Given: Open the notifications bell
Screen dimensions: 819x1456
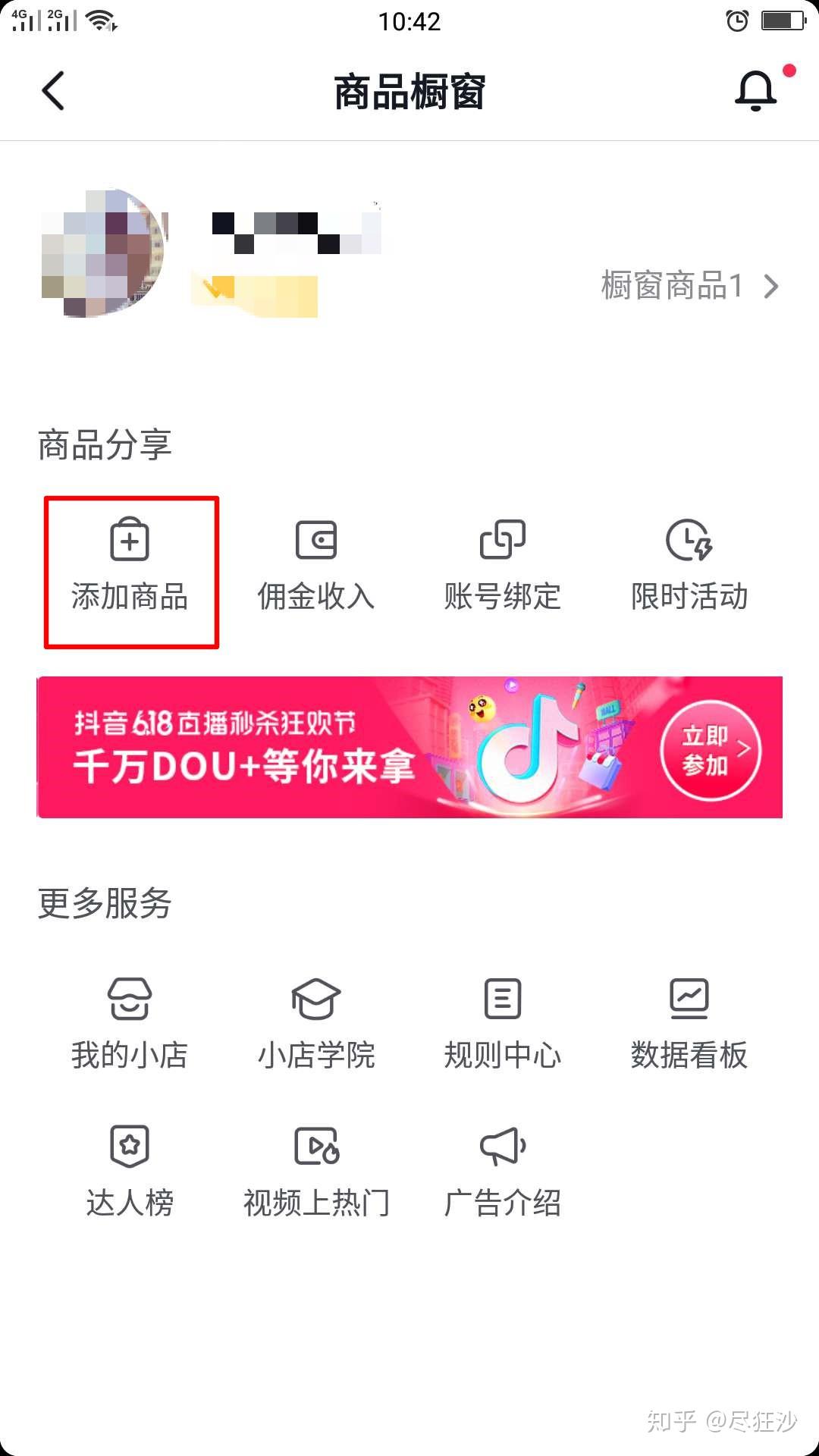Looking at the screenshot, I should [756, 91].
